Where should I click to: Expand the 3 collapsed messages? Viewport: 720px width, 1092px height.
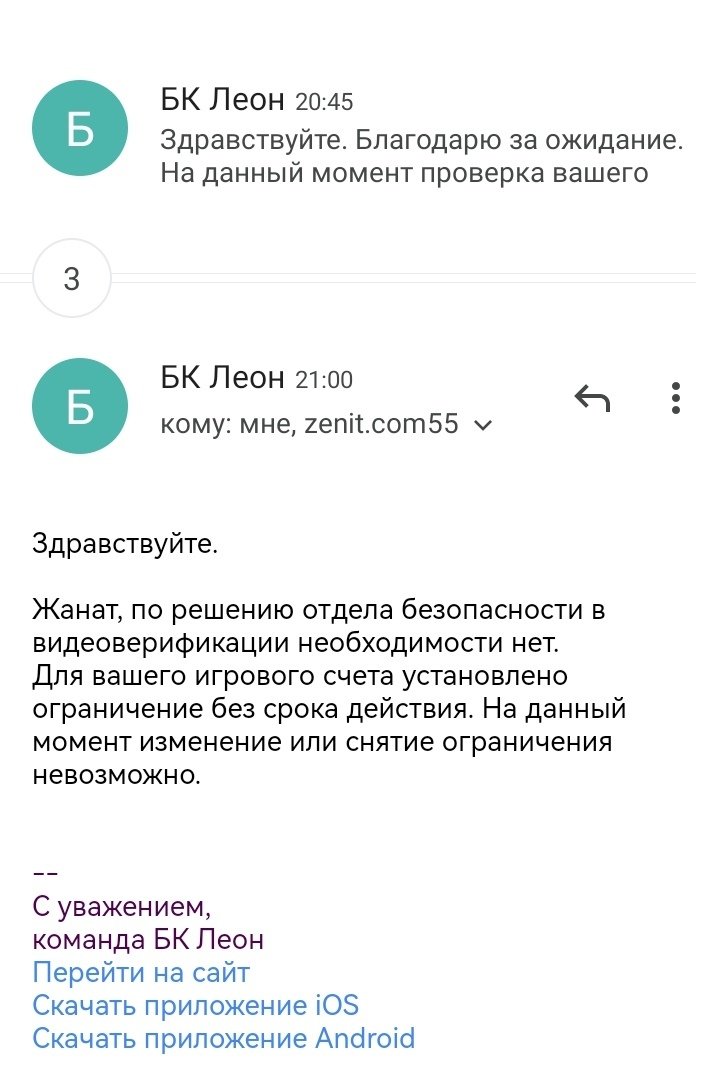click(71, 278)
